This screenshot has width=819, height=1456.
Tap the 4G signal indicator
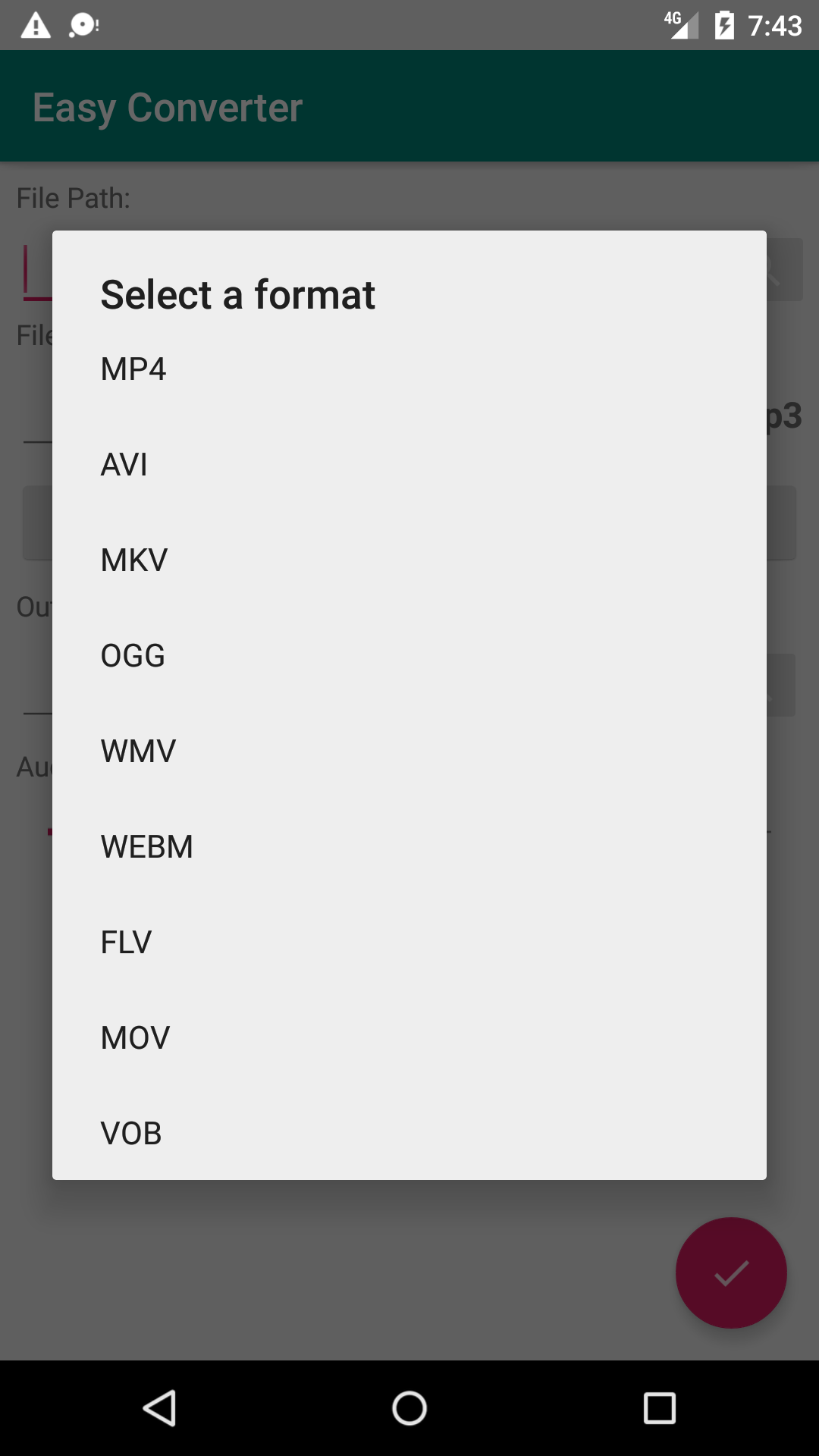[x=680, y=24]
